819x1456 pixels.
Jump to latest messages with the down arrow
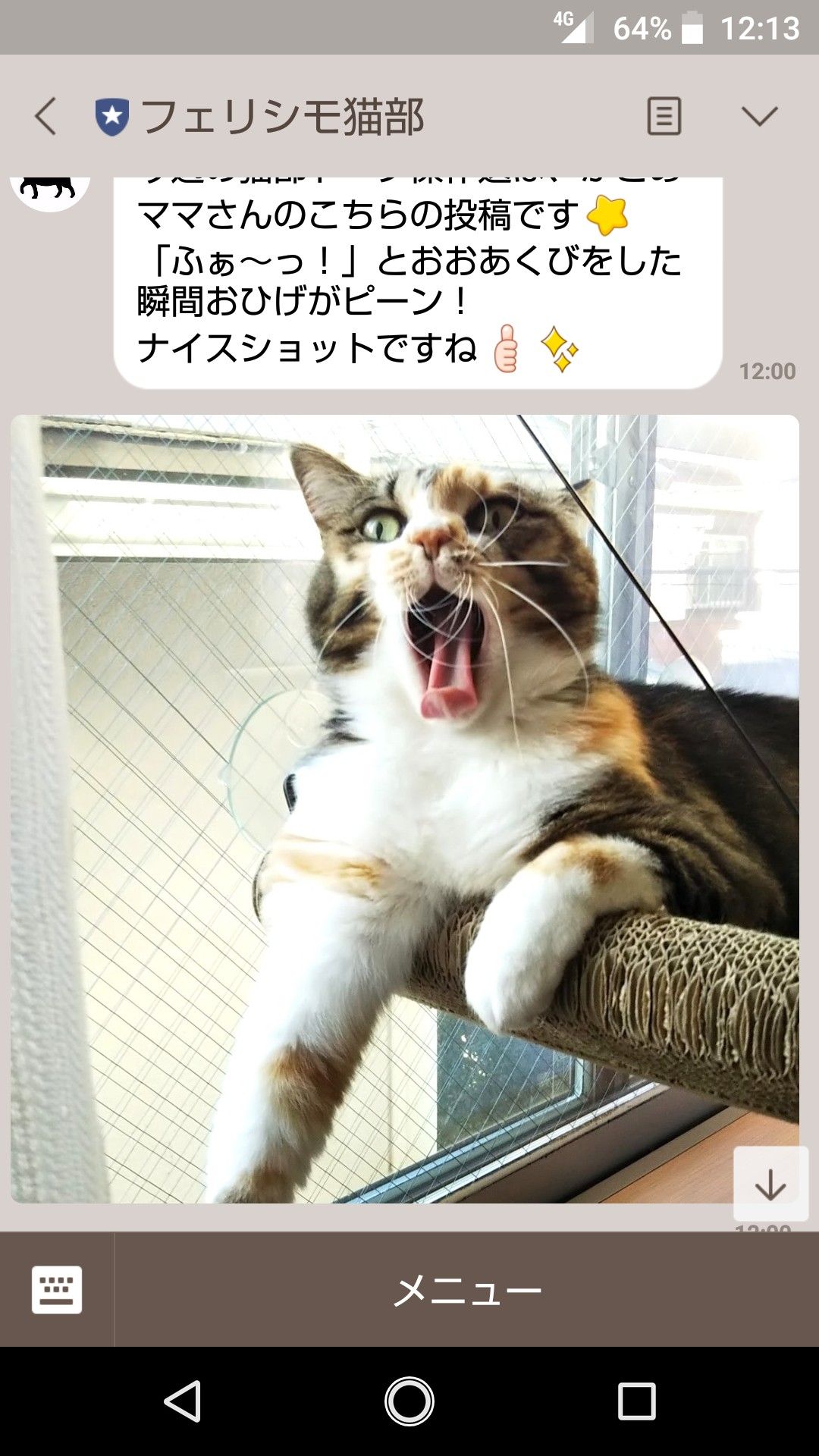coord(770,1184)
